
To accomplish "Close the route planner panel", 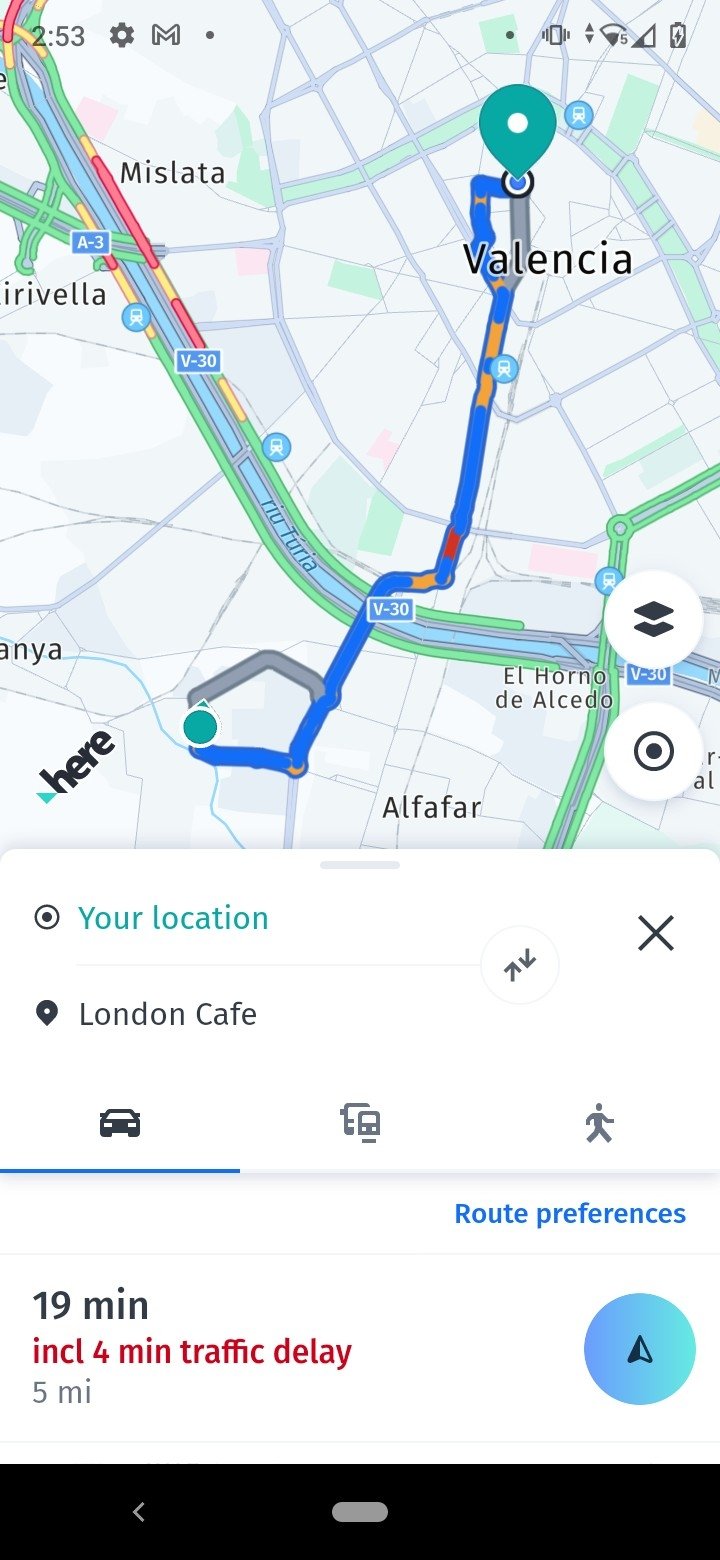I will click(656, 933).
